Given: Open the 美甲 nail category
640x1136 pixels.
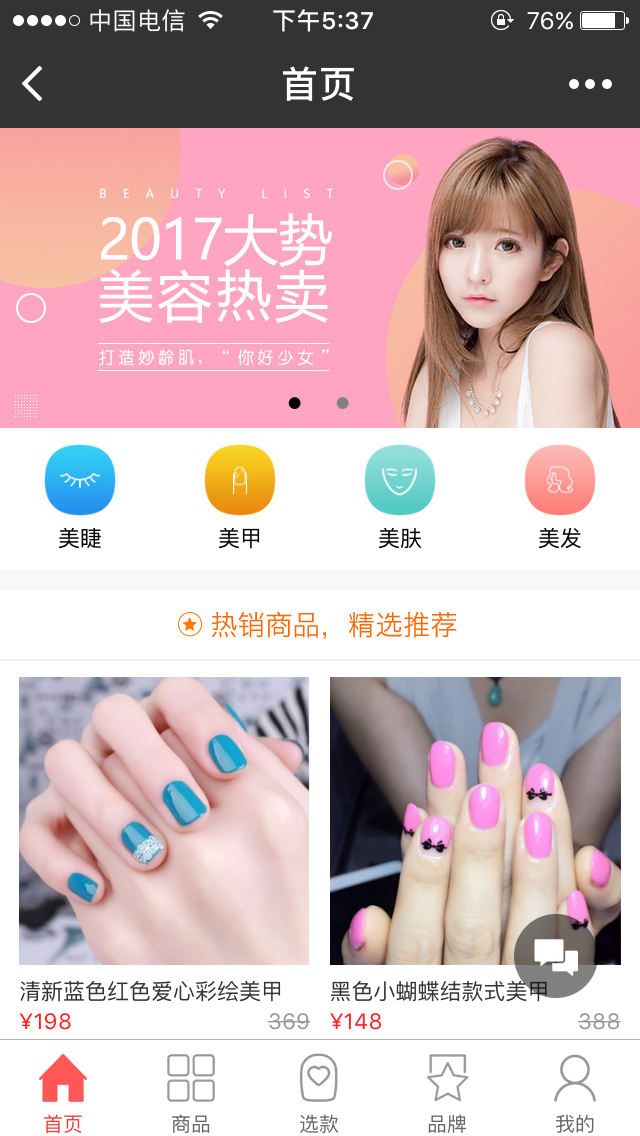Looking at the screenshot, I should (240, 497).
